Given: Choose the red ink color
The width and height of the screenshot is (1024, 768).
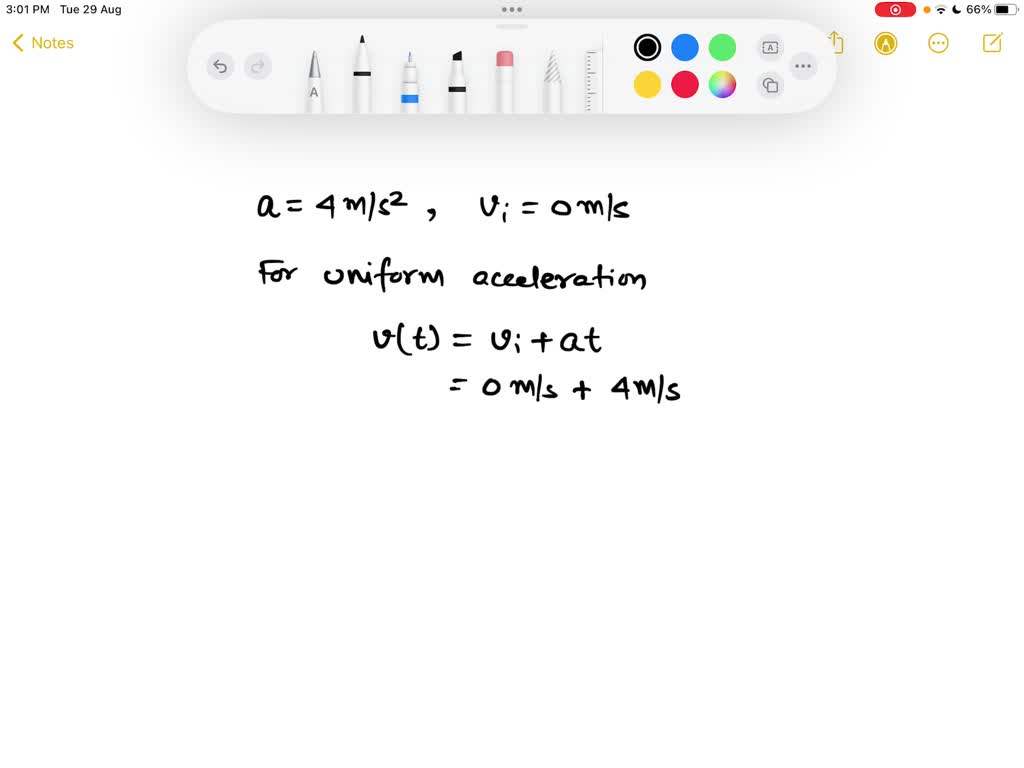Looking at the screenshot, I should pyautogui.click(x=685, y=85).
